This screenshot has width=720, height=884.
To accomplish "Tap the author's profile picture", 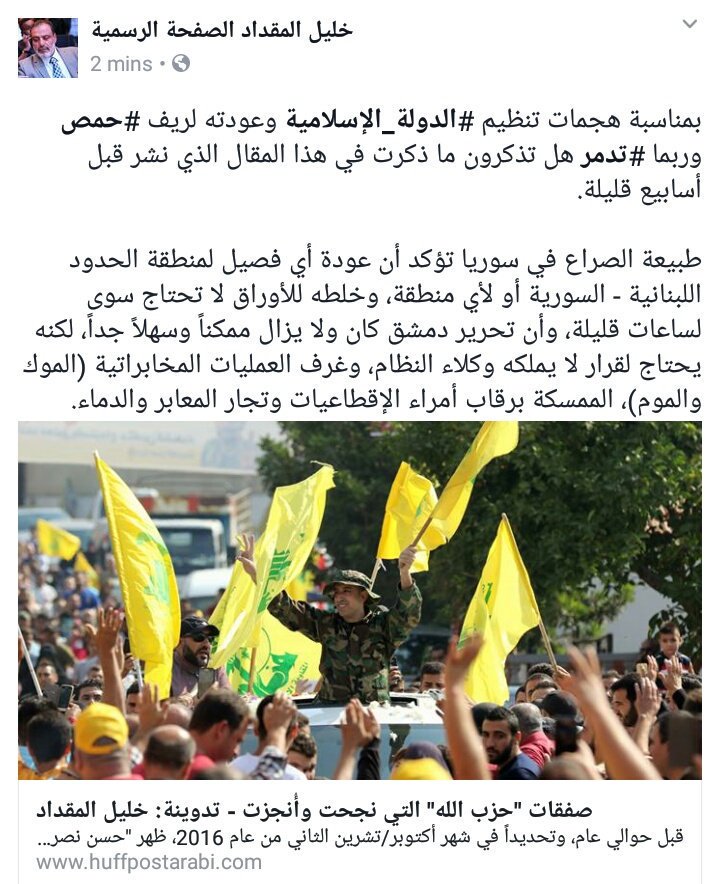I will click(47, 48).
